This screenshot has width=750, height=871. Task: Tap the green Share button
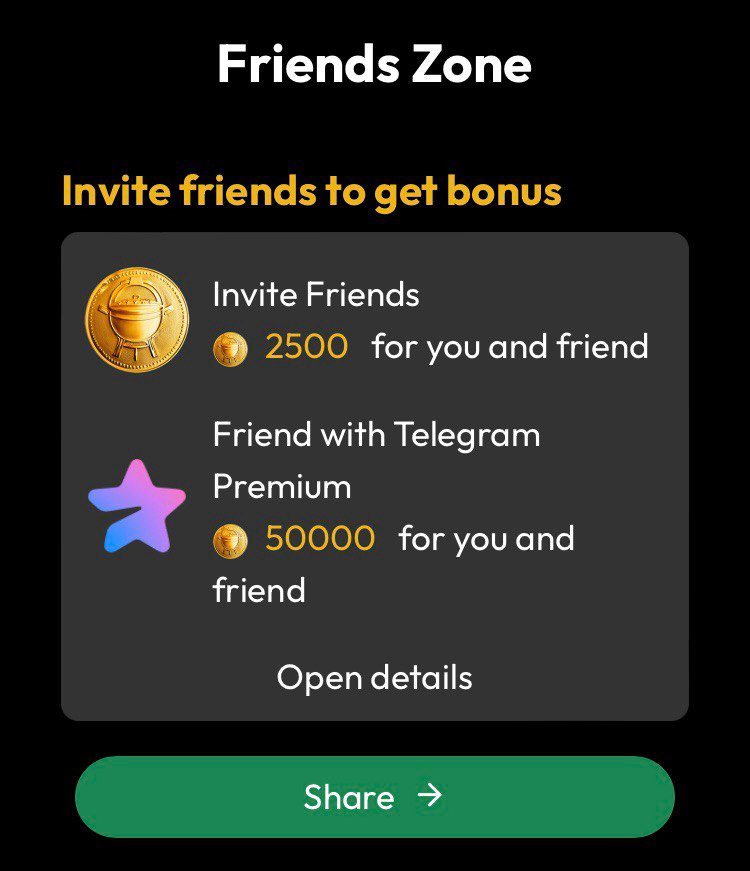374,797
